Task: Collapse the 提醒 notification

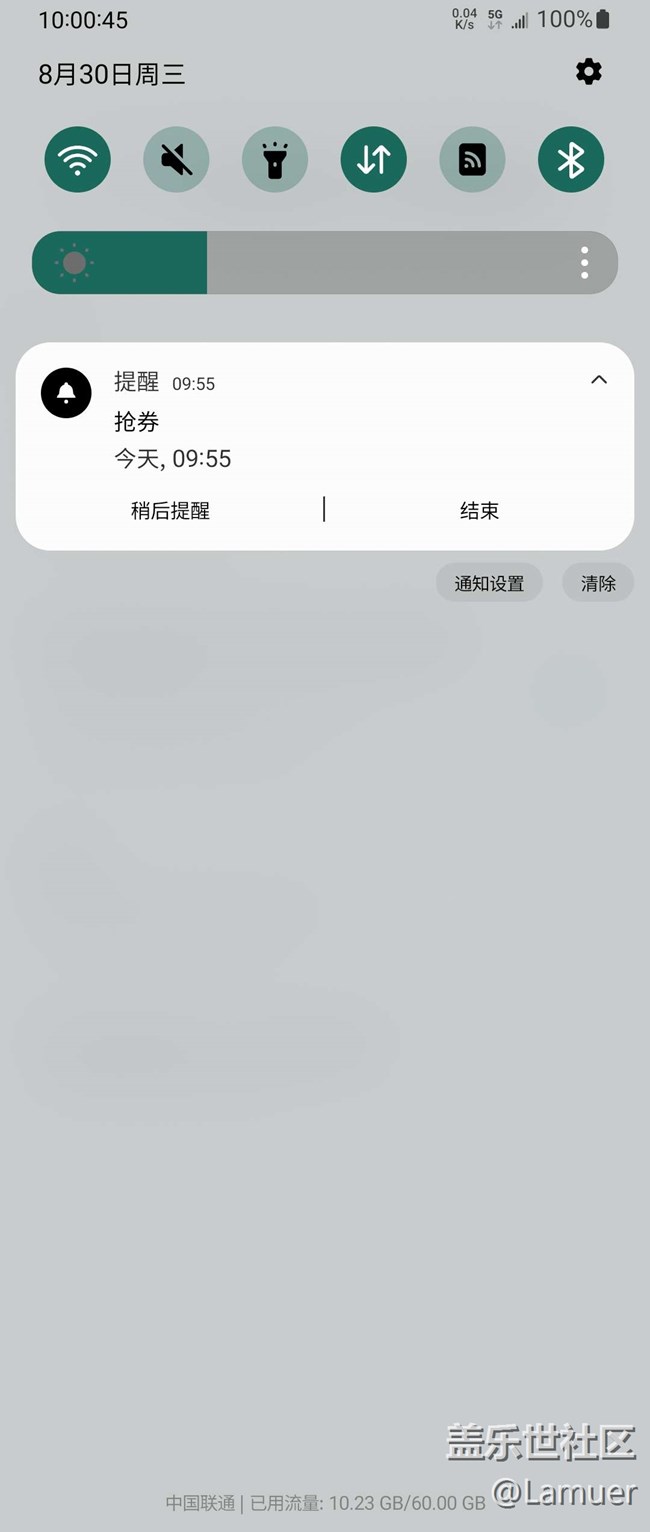Action: (599, 380)
